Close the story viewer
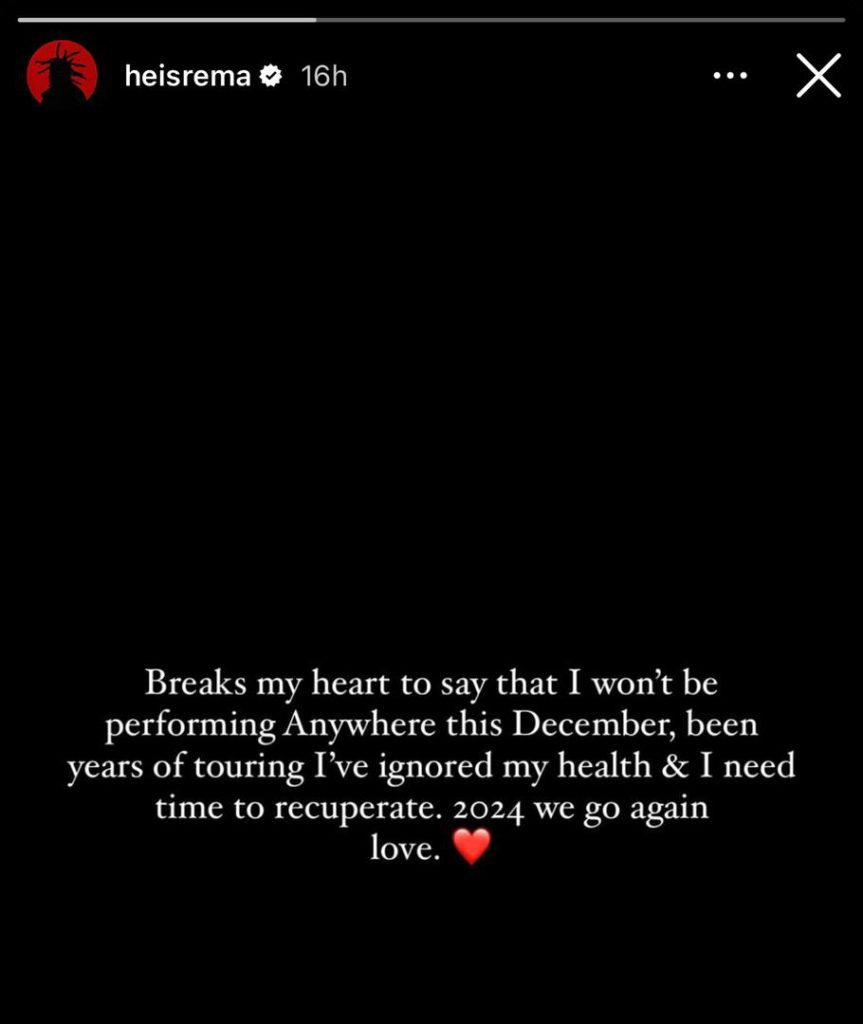The image size is (863, 1024). pyautogui.click(x=818, y=76)
